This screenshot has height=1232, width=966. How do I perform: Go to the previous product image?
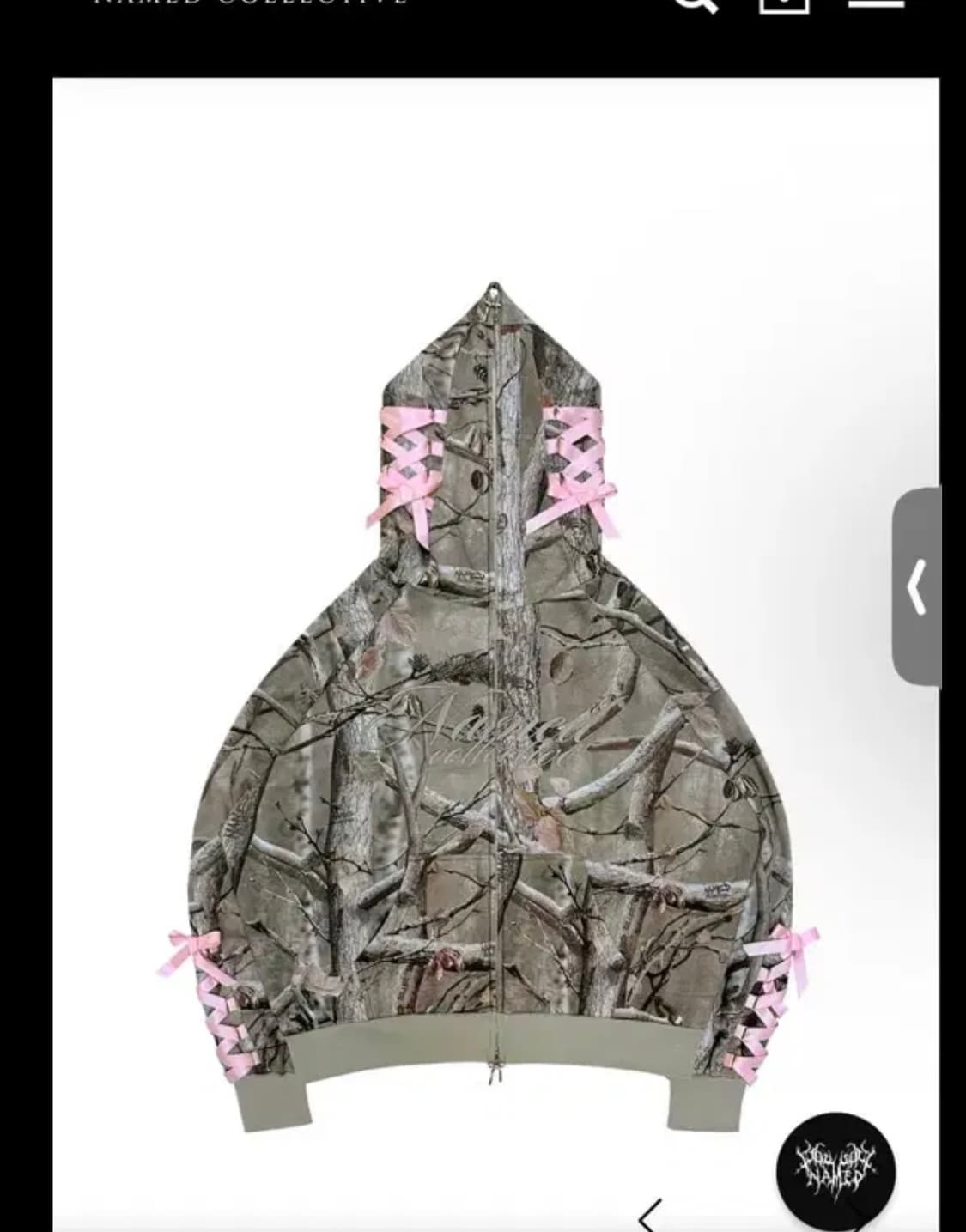650,1216
